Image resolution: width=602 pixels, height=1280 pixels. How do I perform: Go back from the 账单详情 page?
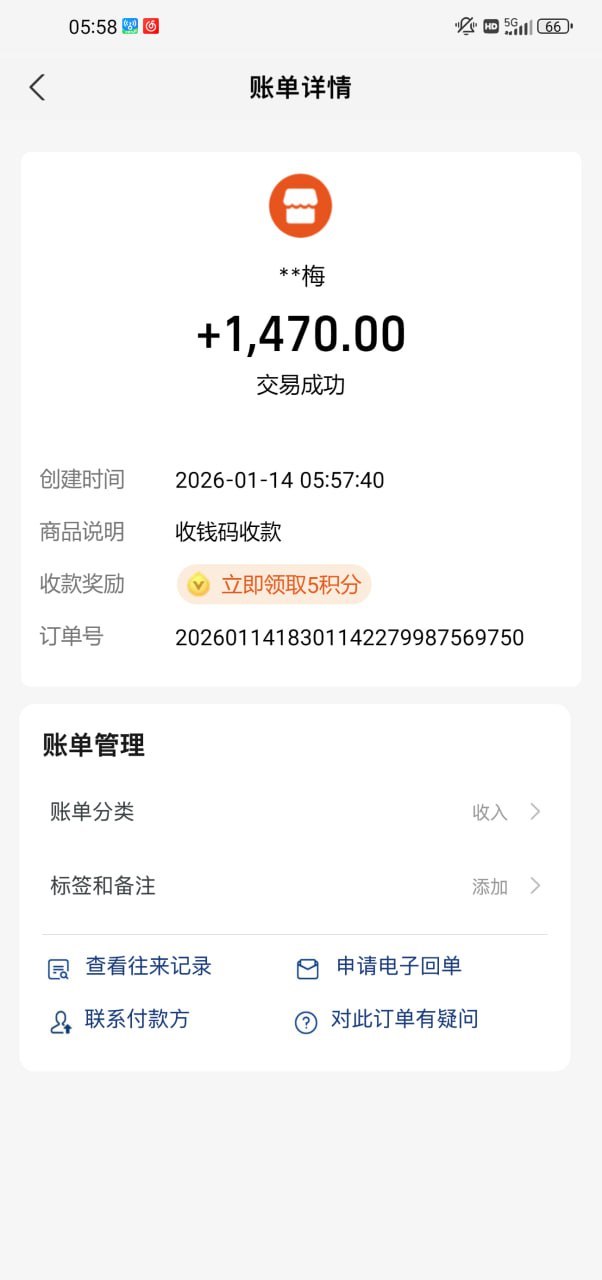click(x=37, y=88)
